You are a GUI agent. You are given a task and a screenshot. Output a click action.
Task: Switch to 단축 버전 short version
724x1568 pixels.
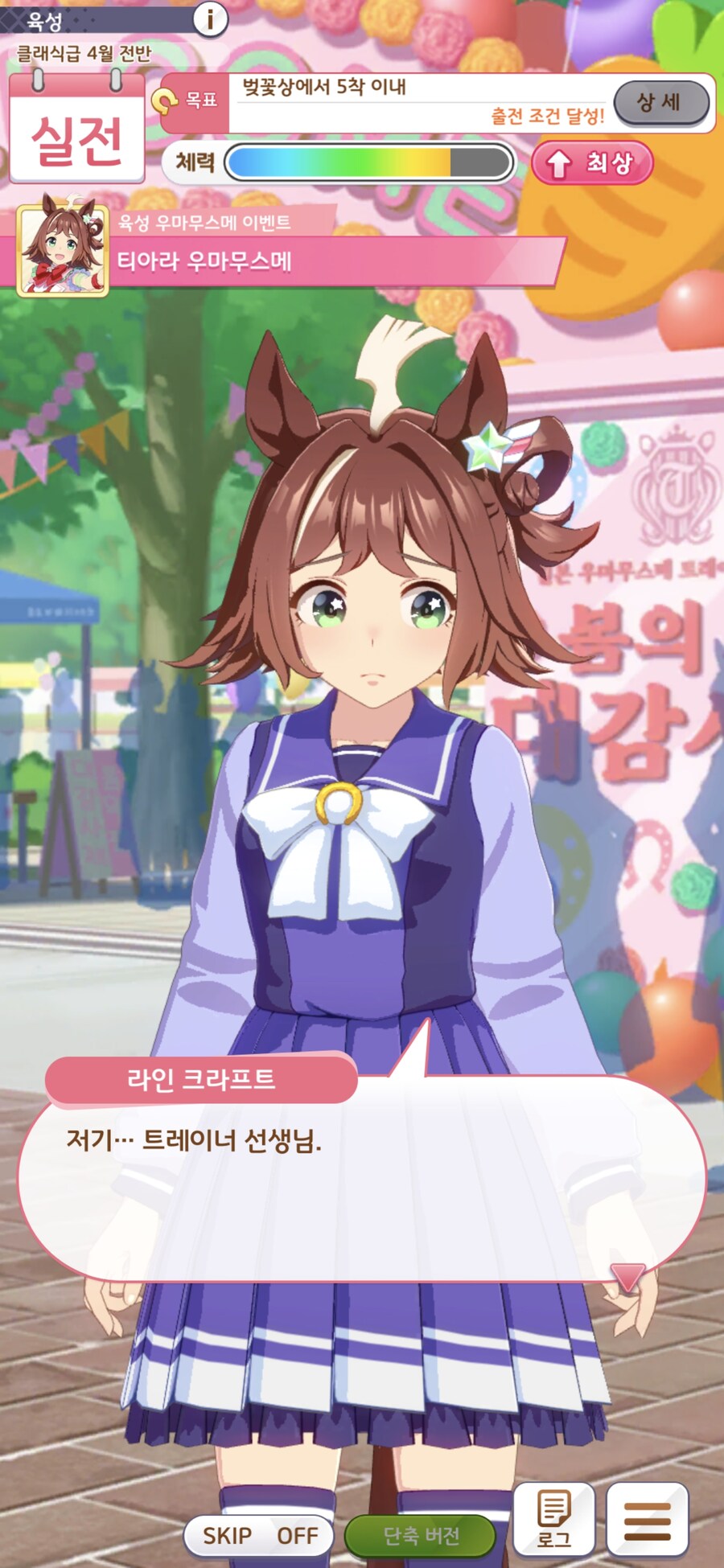click(421, 1535)
